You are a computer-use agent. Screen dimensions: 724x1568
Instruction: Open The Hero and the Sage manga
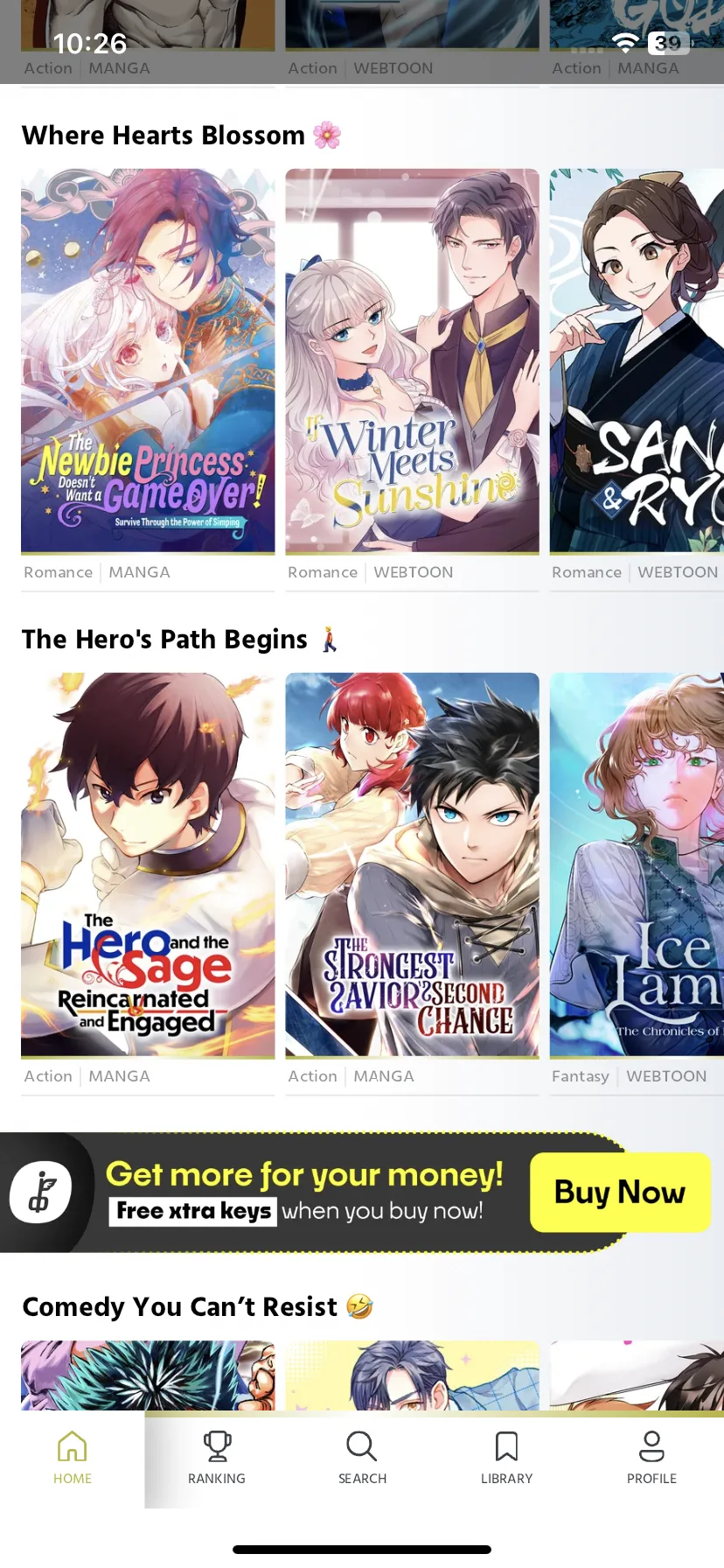coord(148,864)
